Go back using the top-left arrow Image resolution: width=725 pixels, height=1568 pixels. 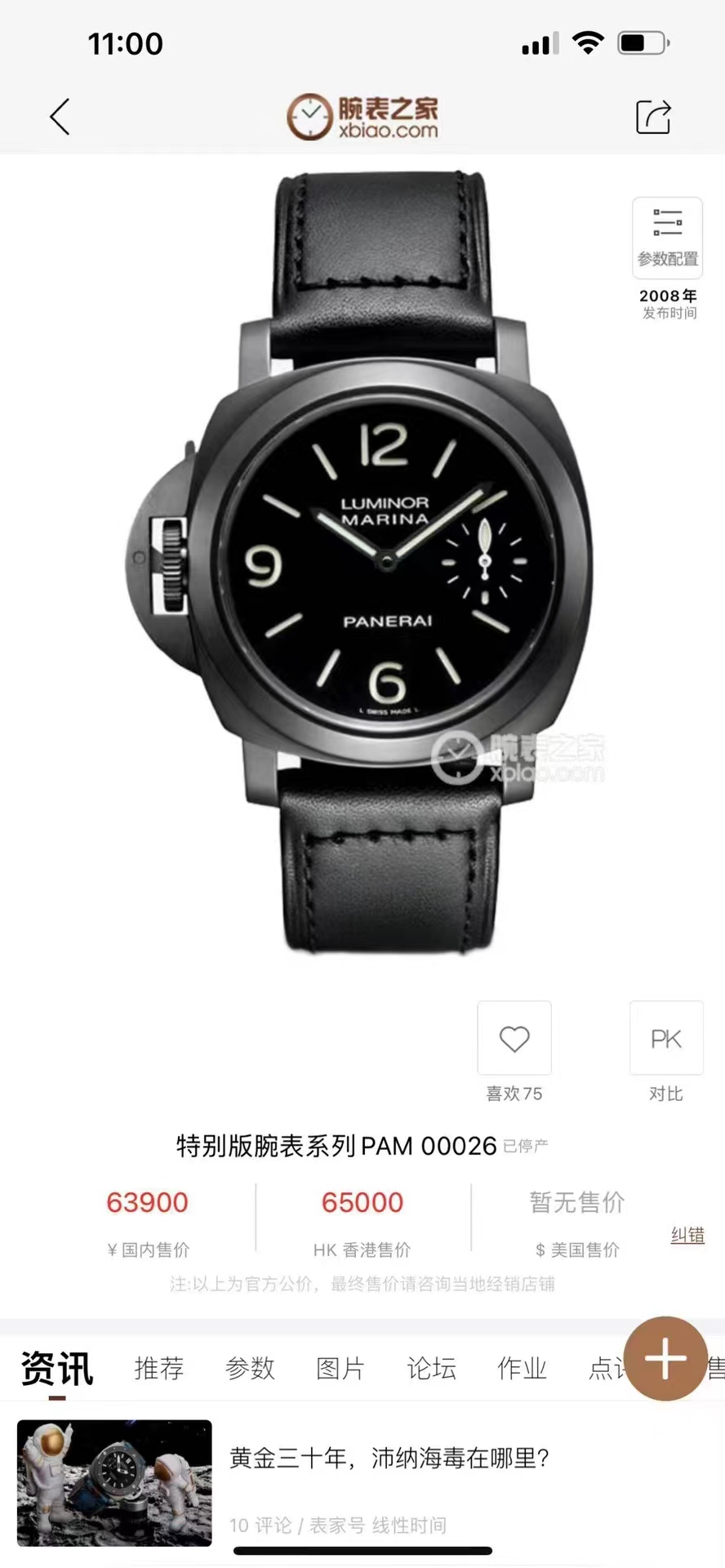tap(60, 117)
